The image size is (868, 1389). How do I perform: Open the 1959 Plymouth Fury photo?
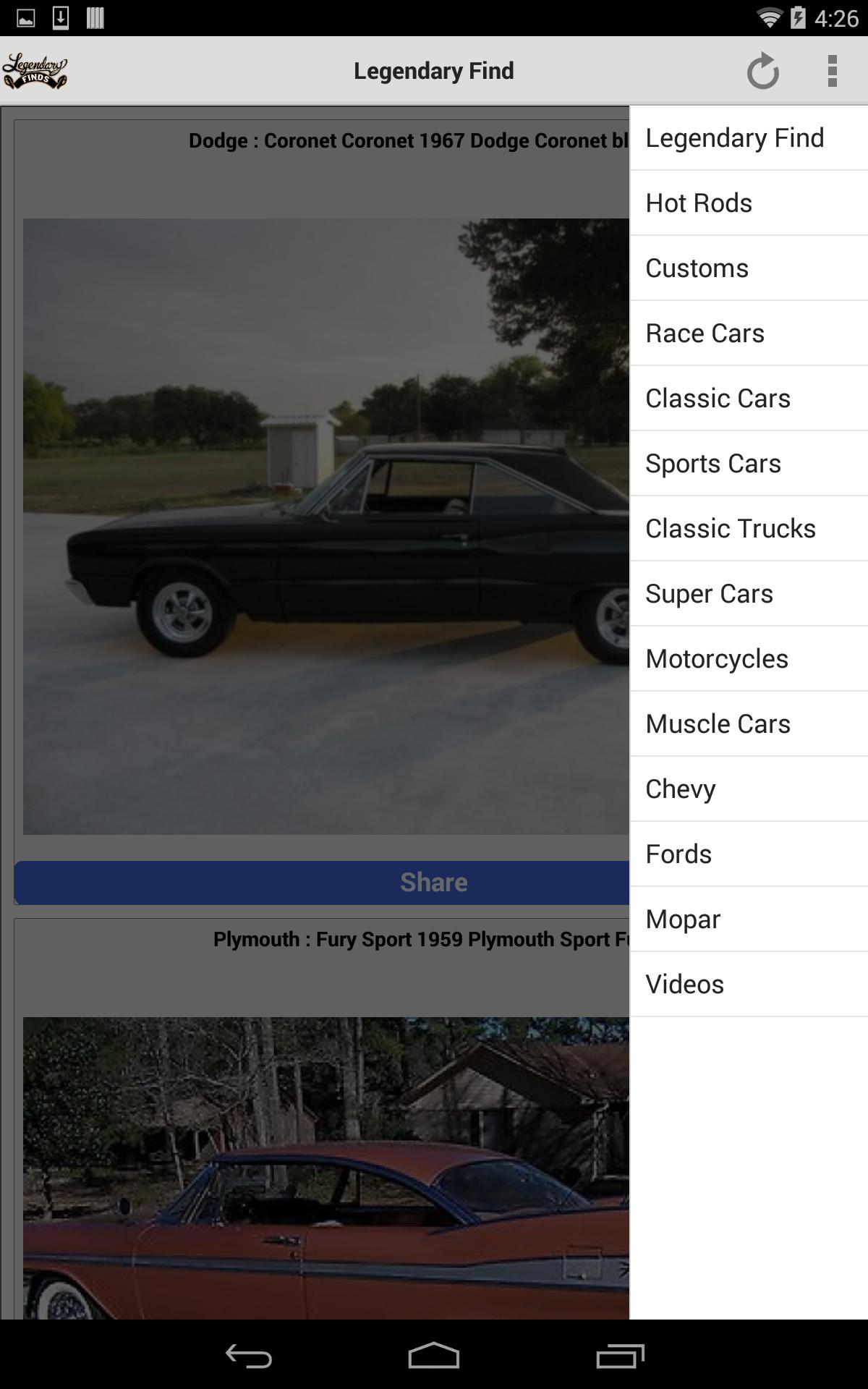[x=325, y=1168]
